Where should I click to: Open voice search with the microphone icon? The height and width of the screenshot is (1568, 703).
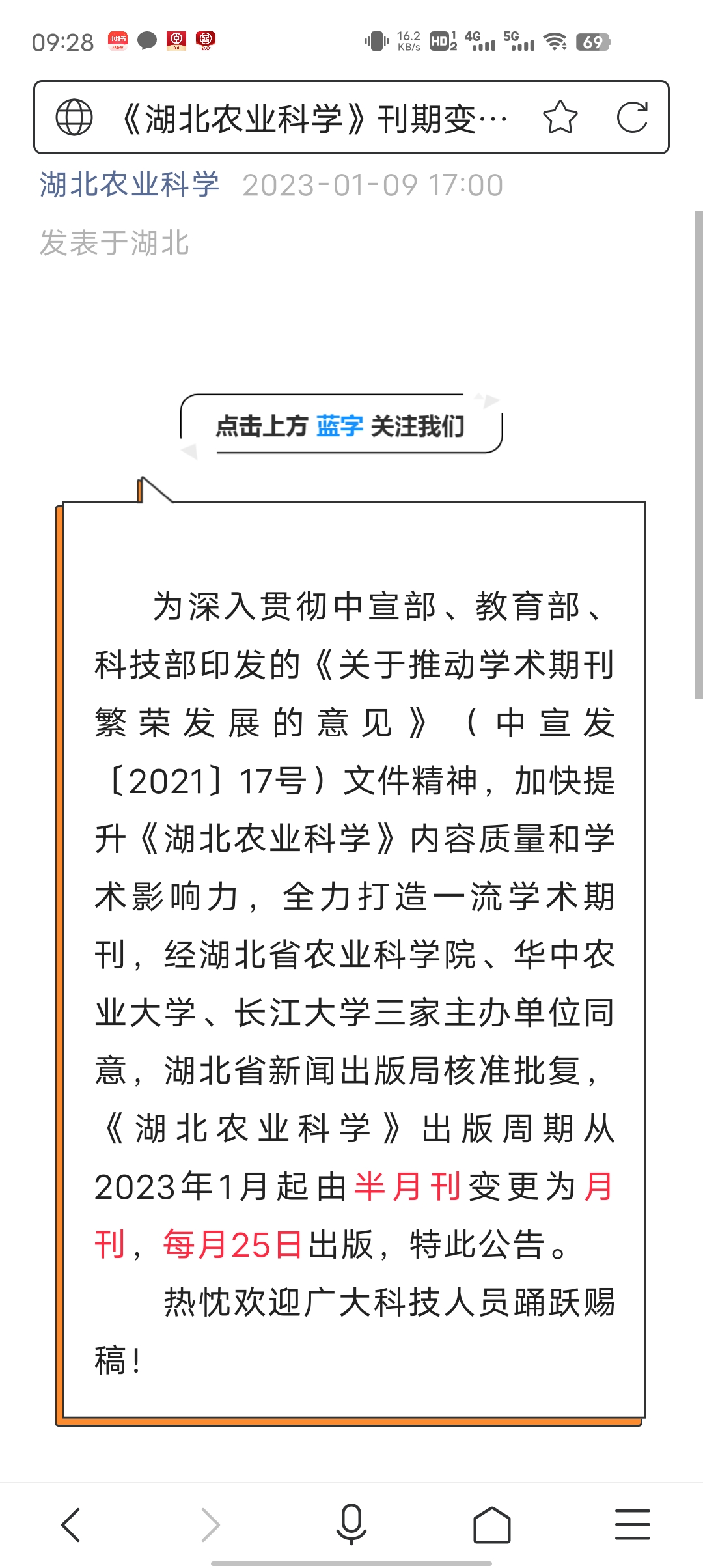(351, 1524)
